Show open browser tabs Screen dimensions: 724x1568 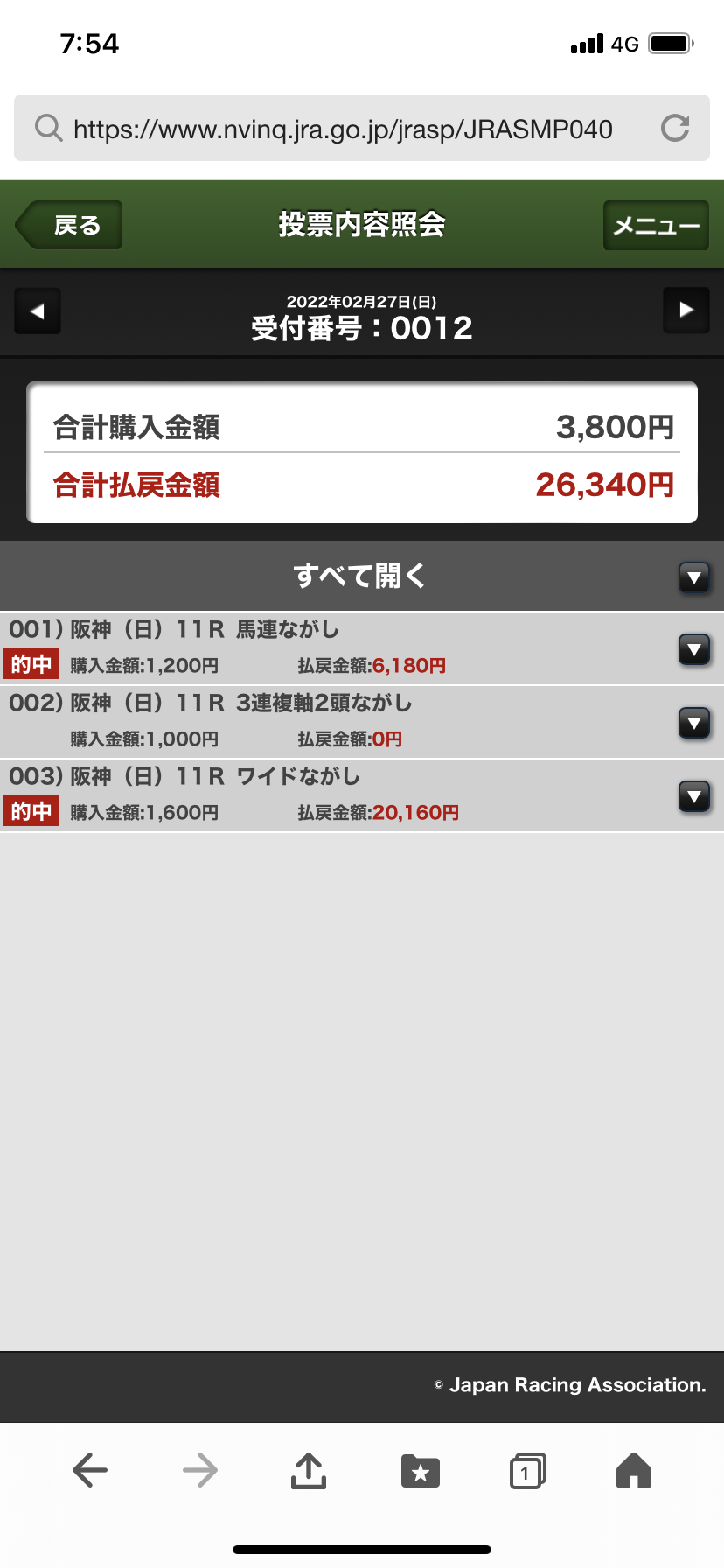(528, 1470)
